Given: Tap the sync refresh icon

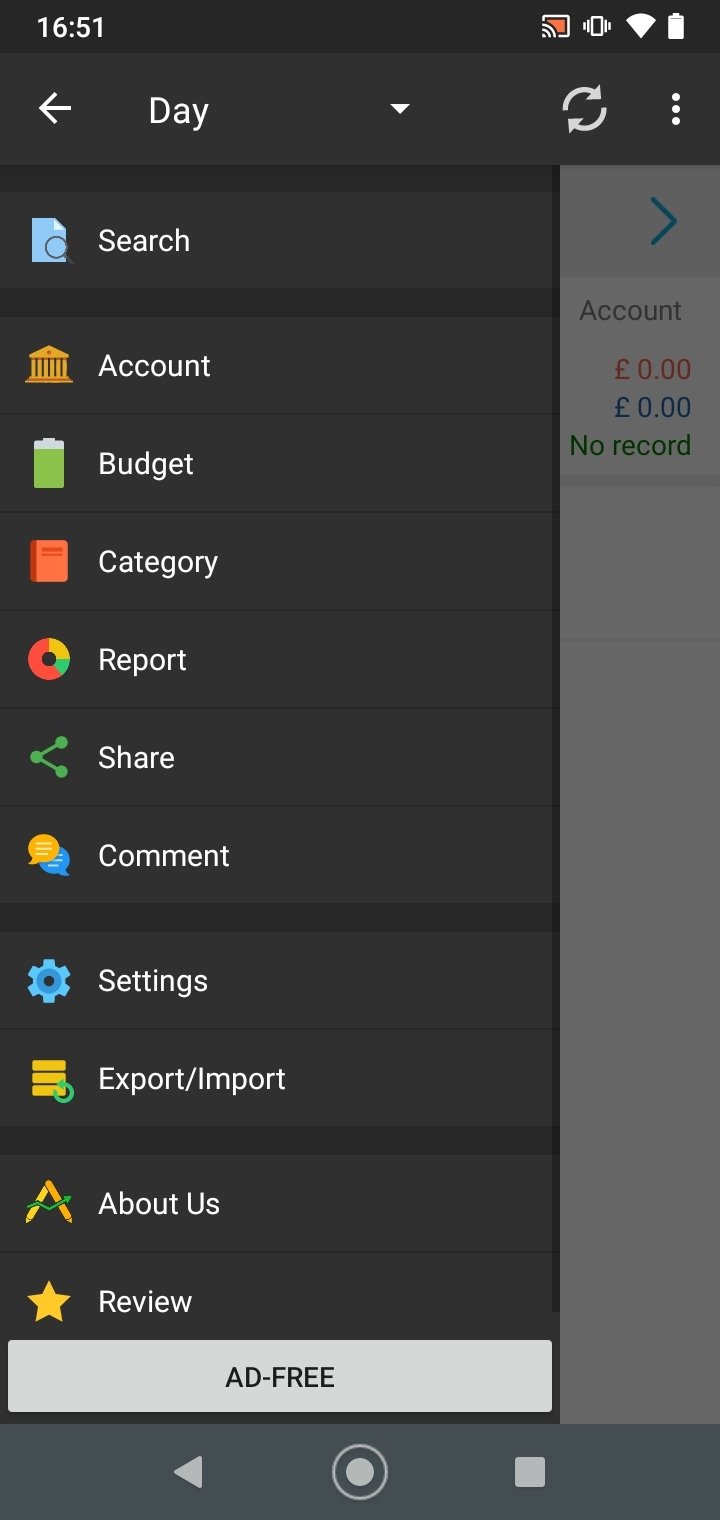Looking at the screenshot, I should tap(585, 109).
